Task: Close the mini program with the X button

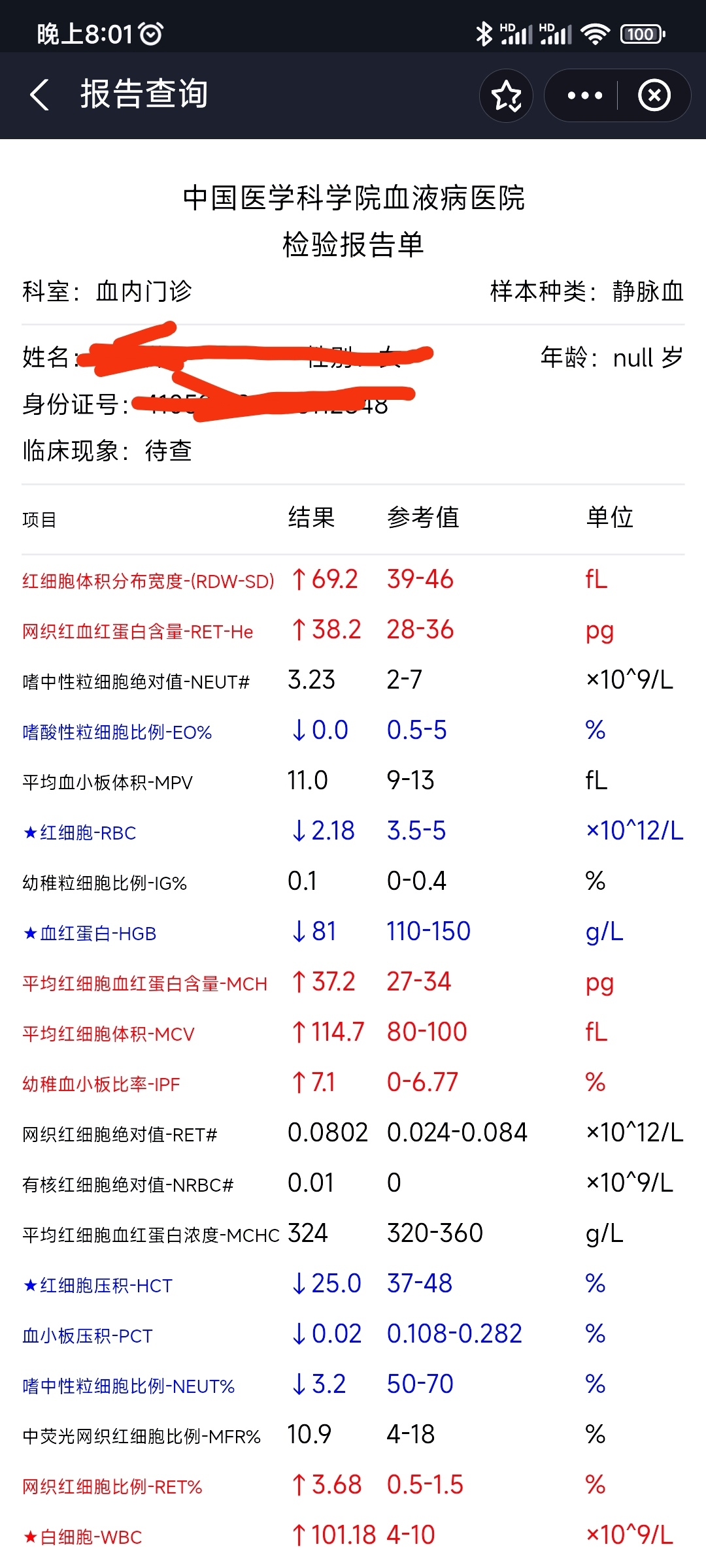Action: click(x=654, y=95)
